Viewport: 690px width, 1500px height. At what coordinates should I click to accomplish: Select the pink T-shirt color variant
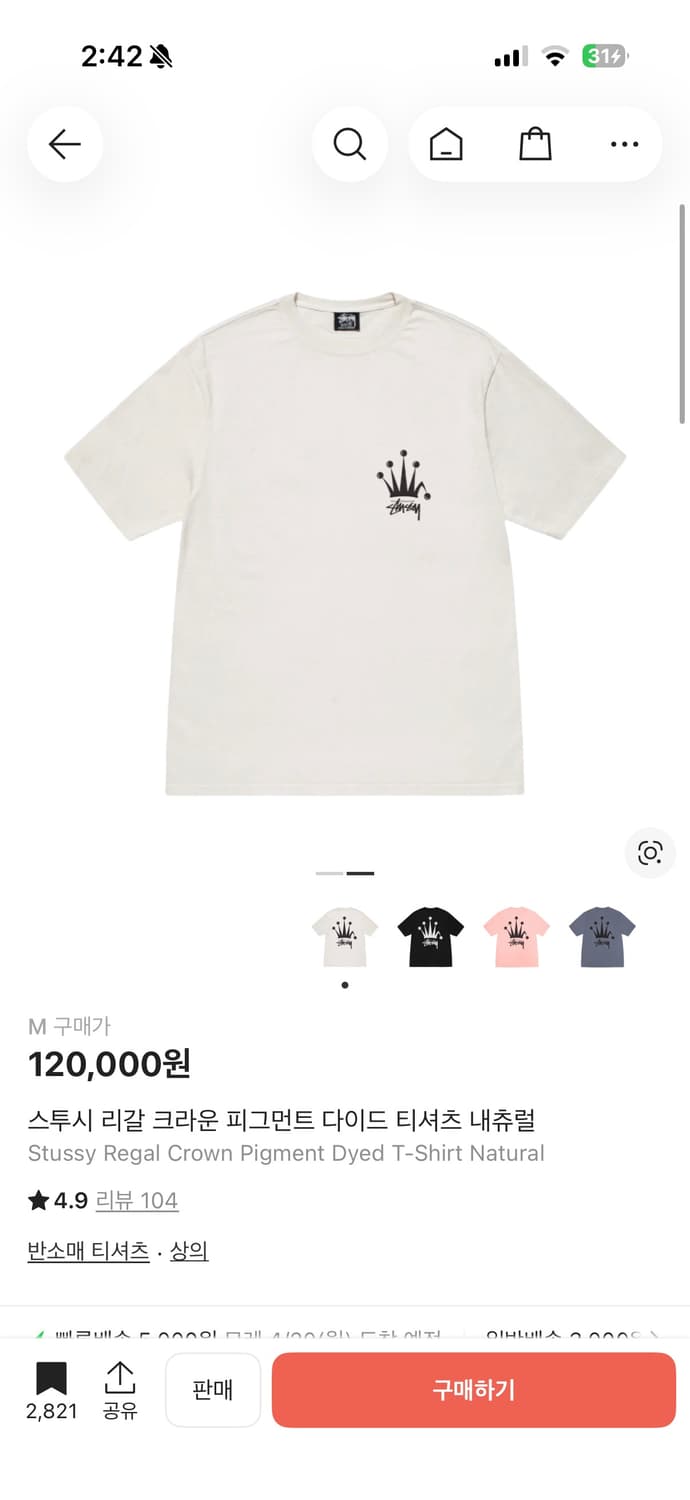click(x=516, y=937)
